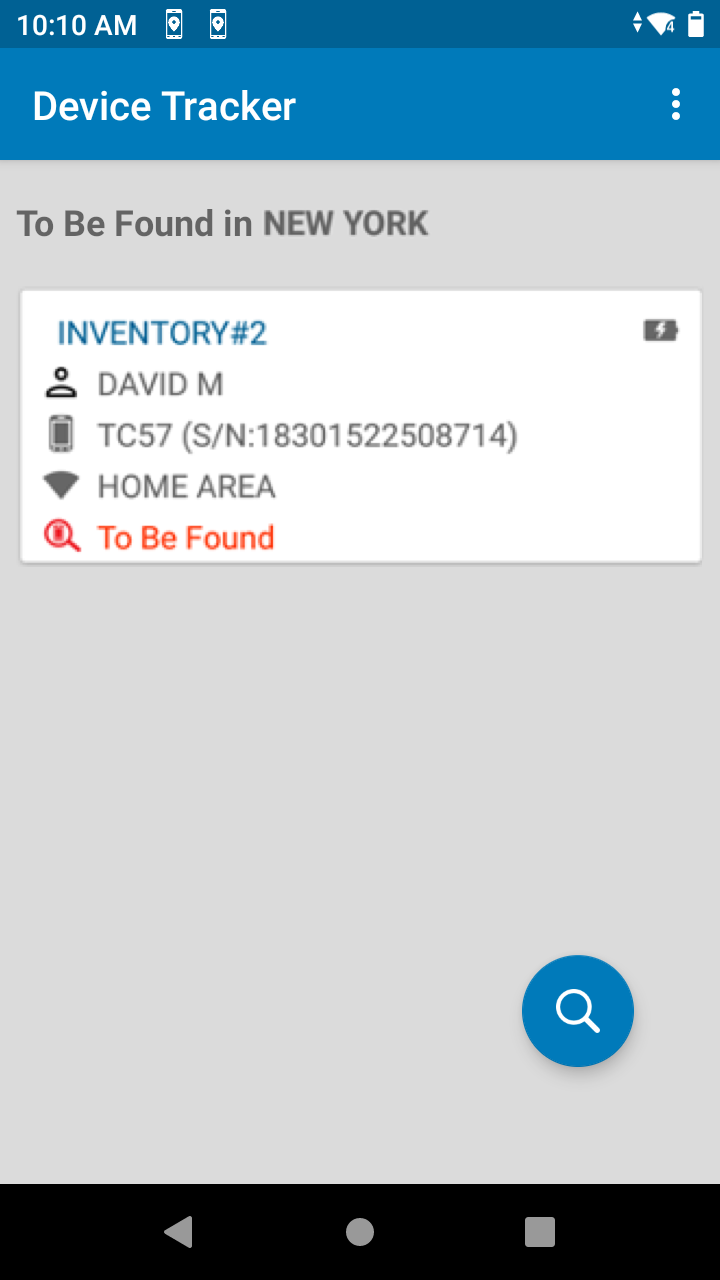Tap the charging battery icon on INVENTORY#2 card

coord(660,329)
